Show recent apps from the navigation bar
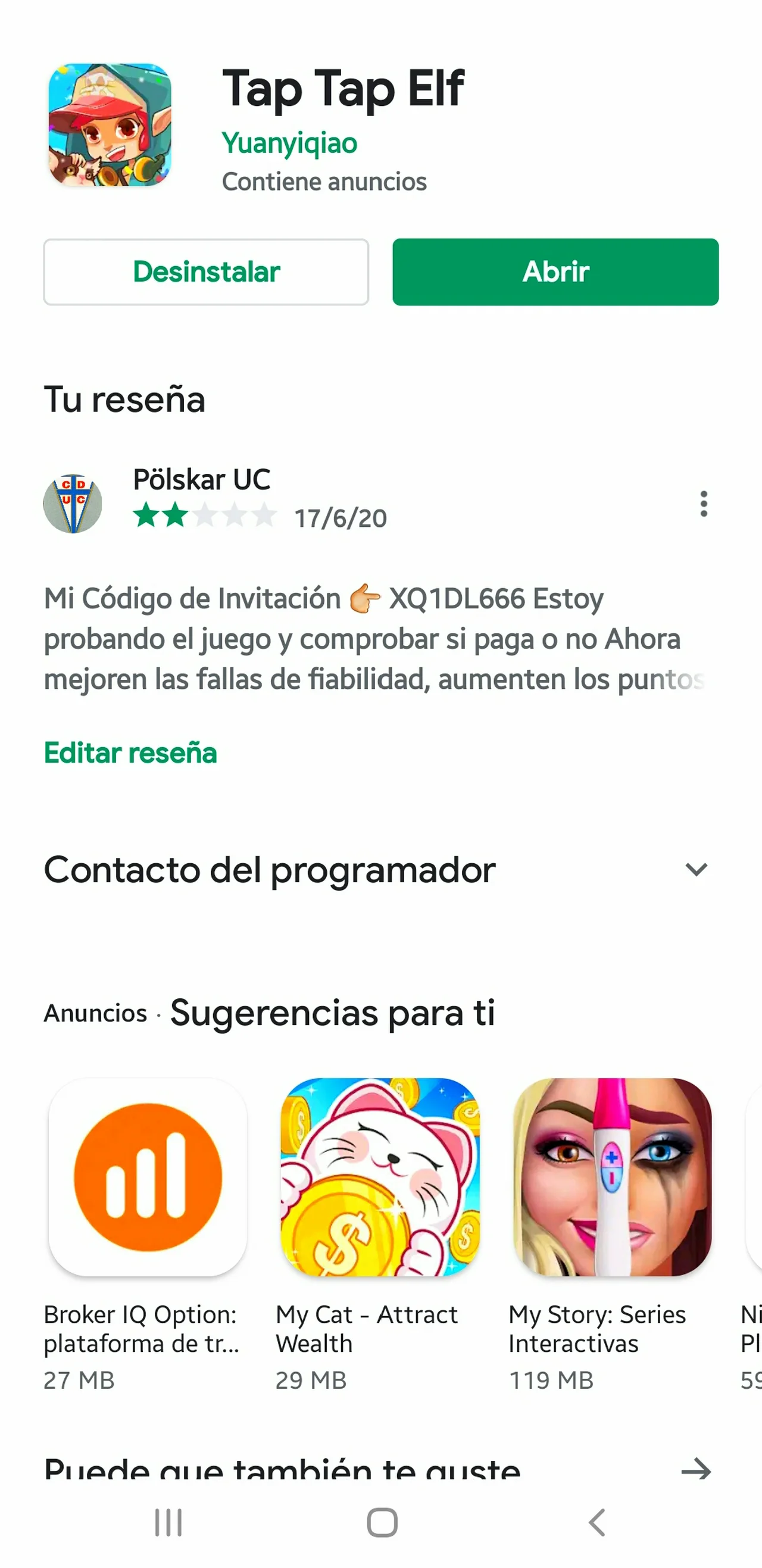The image size is (762, 1568). pyautogui.click(x=168, y=1522)
